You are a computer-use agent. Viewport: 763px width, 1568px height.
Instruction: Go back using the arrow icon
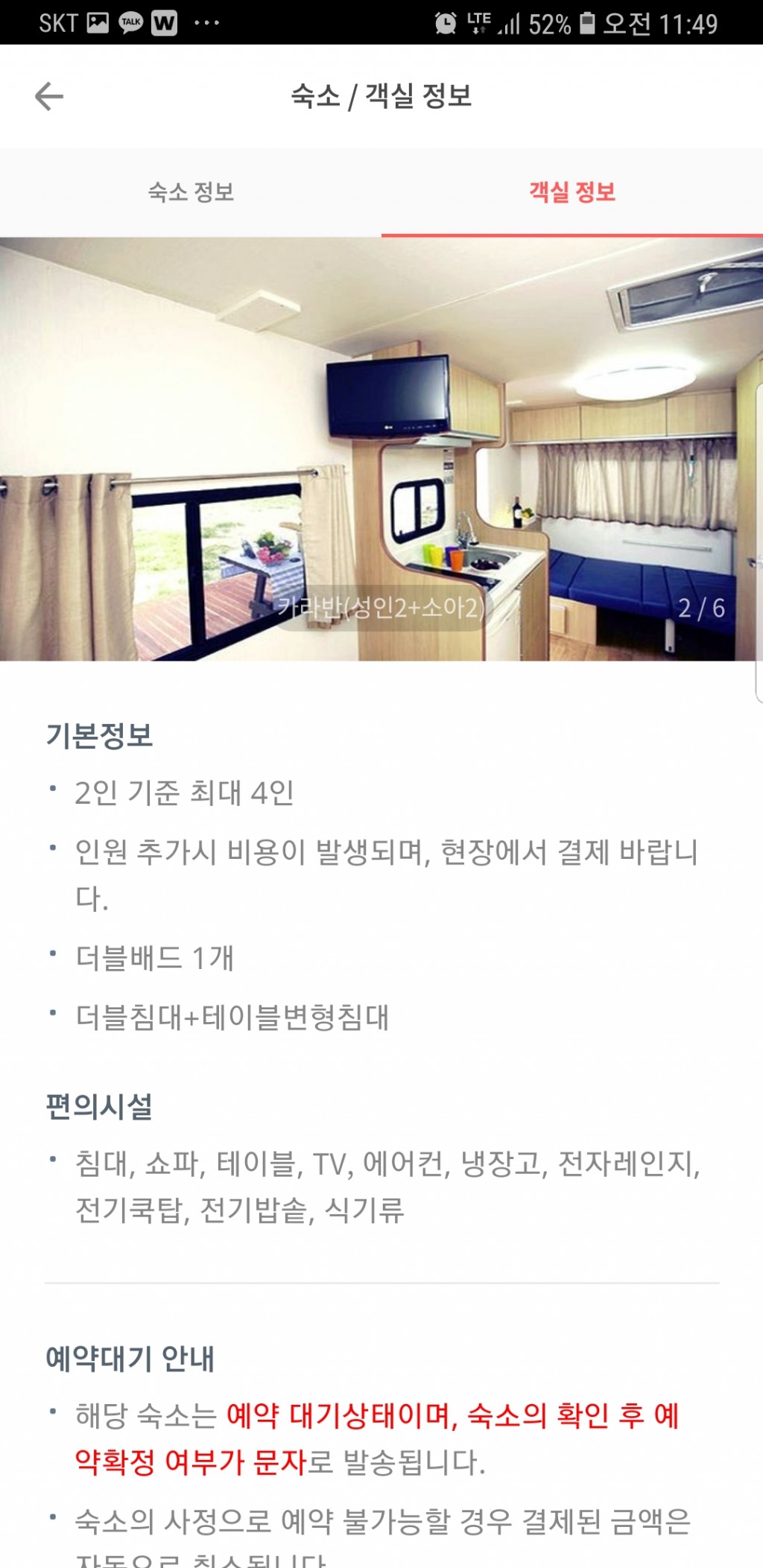pyautogui.click(x=49, y=96)
